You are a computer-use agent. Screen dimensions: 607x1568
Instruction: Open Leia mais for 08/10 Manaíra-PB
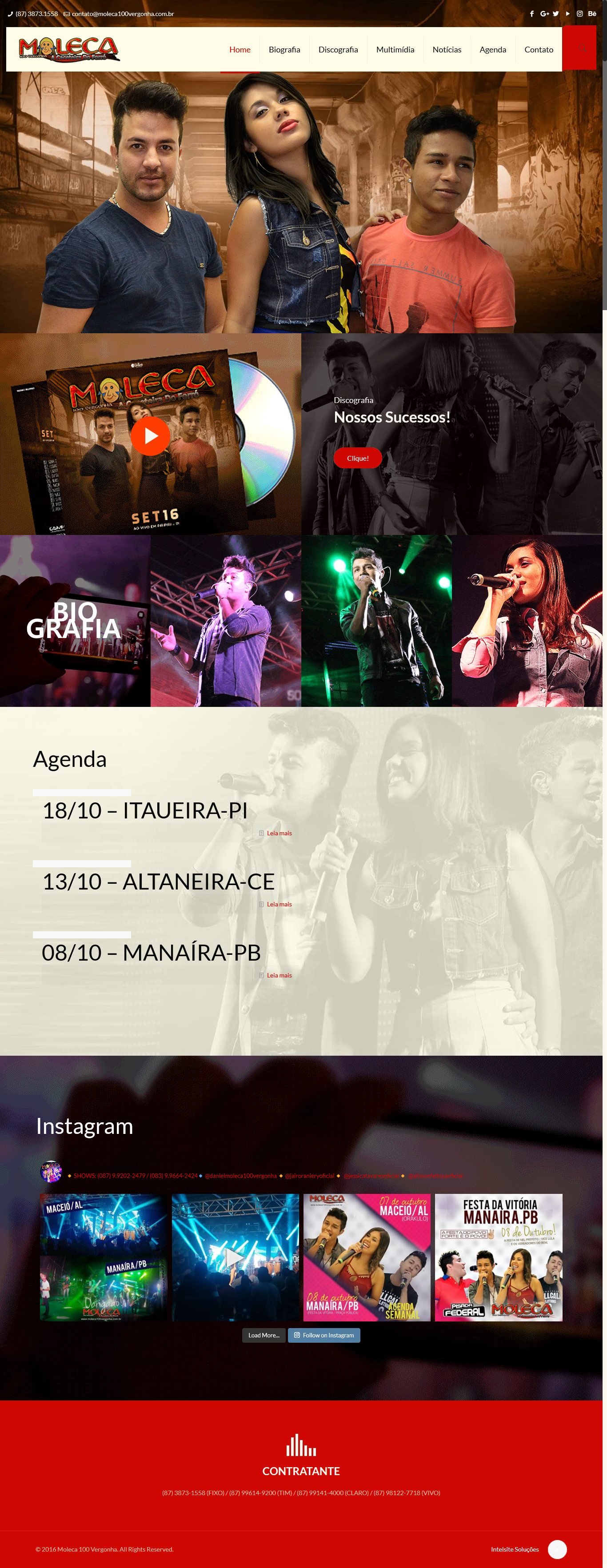tap(279, 976)
